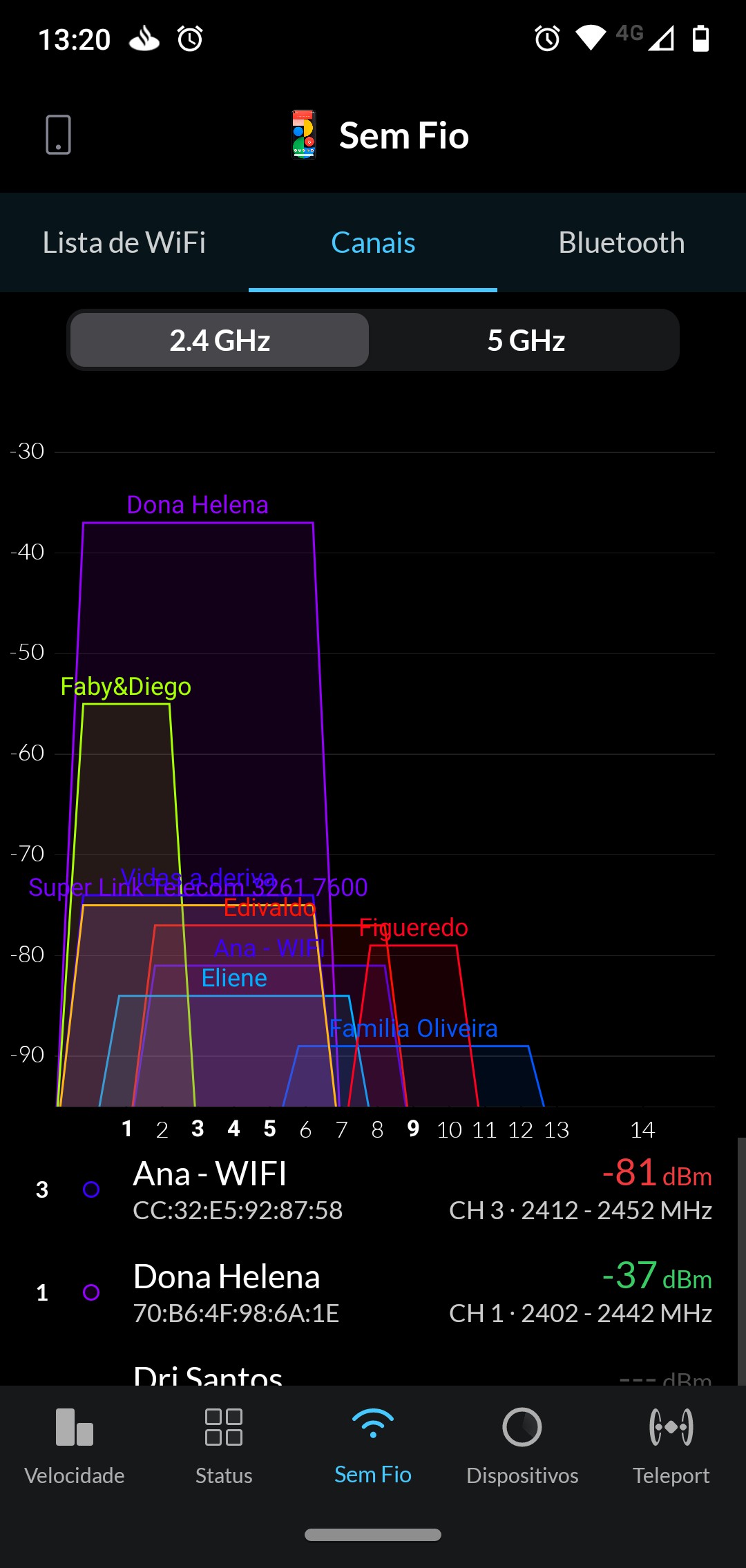Switch to the Lista de WiFi tab
Screen dimensions: 746x1568
[124, 243]
